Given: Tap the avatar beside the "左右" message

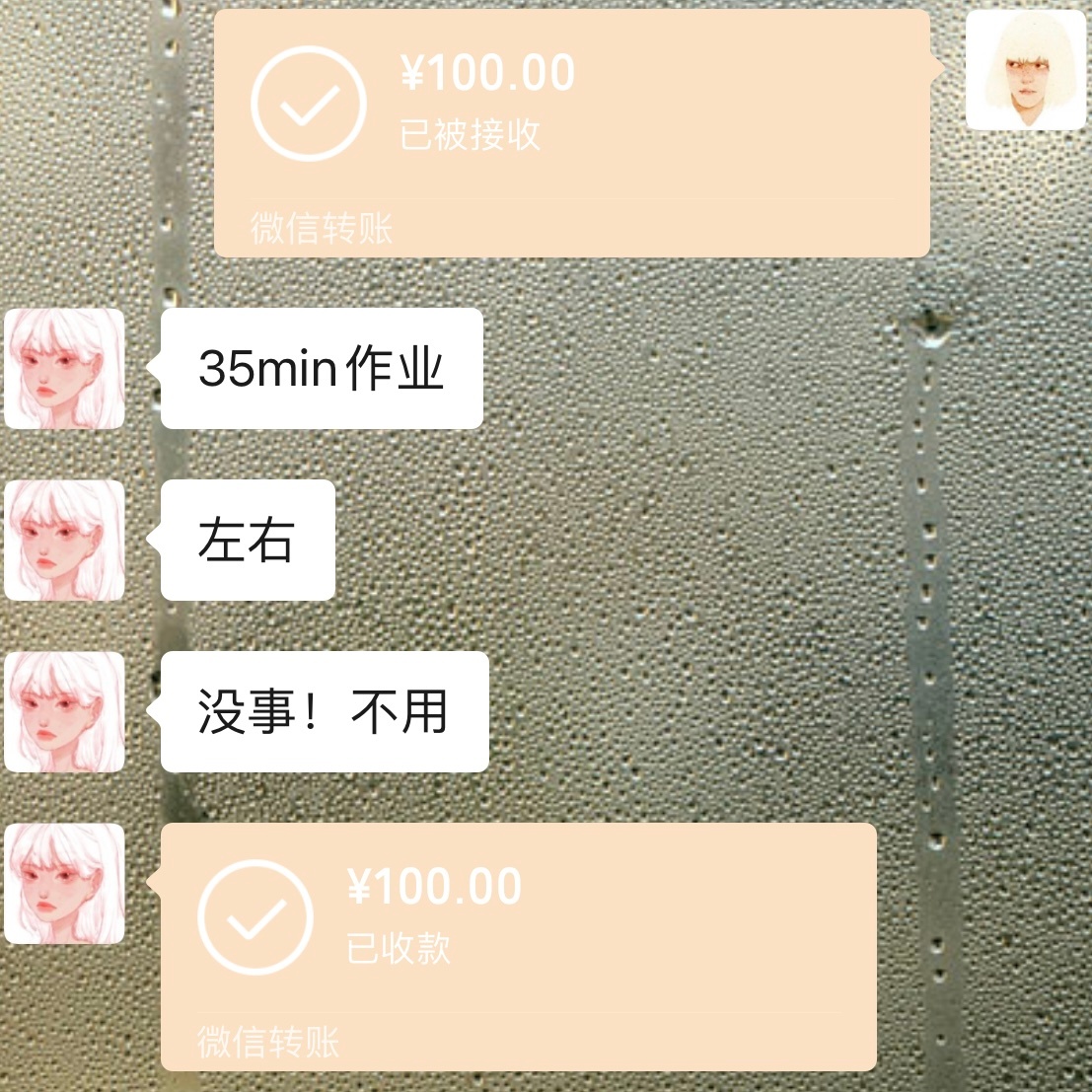Looking at the screenshot, I should tap(64, 540).
